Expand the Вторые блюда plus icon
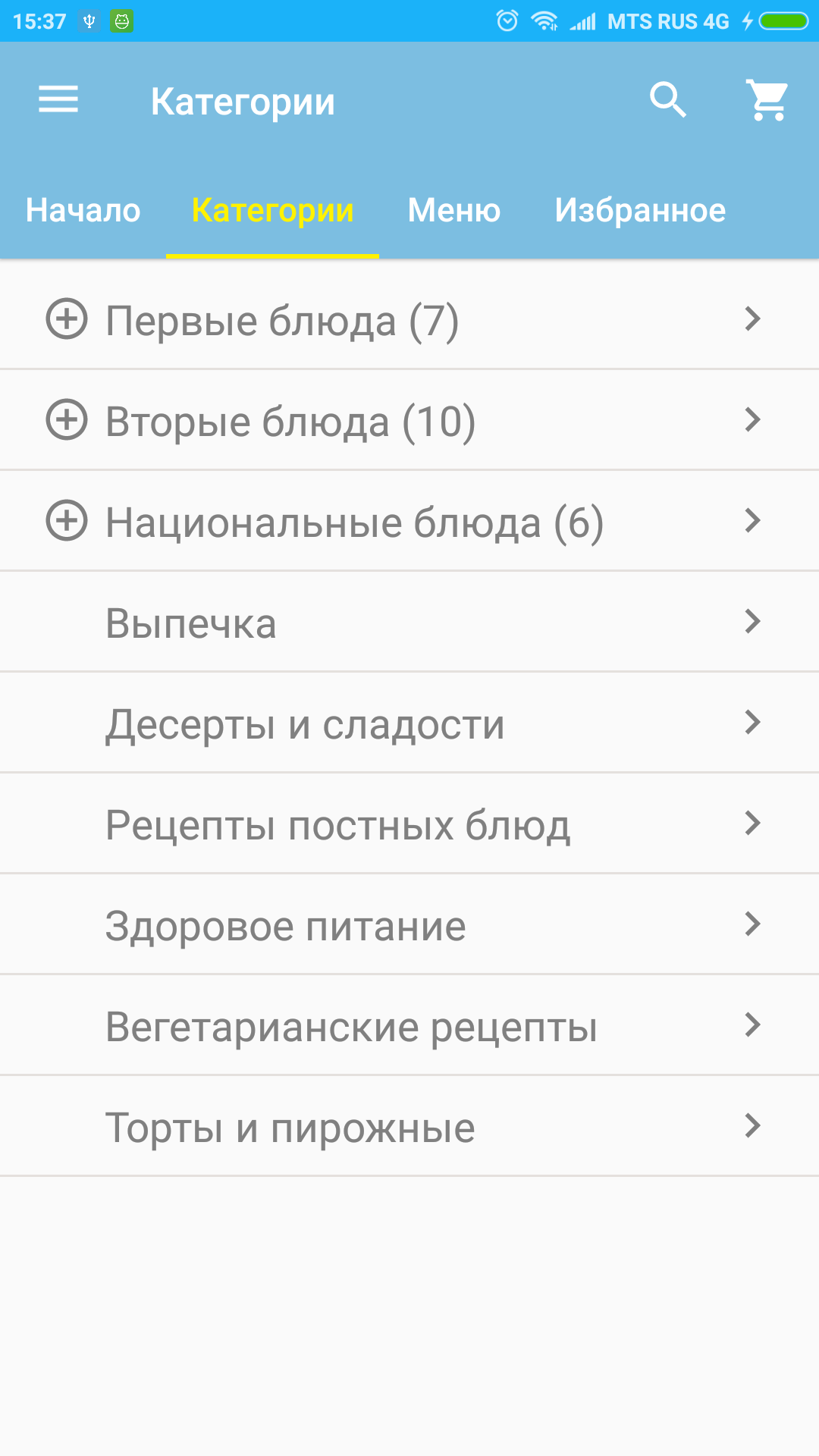This screenshot has height=1456, width=819. click(67, 419)
